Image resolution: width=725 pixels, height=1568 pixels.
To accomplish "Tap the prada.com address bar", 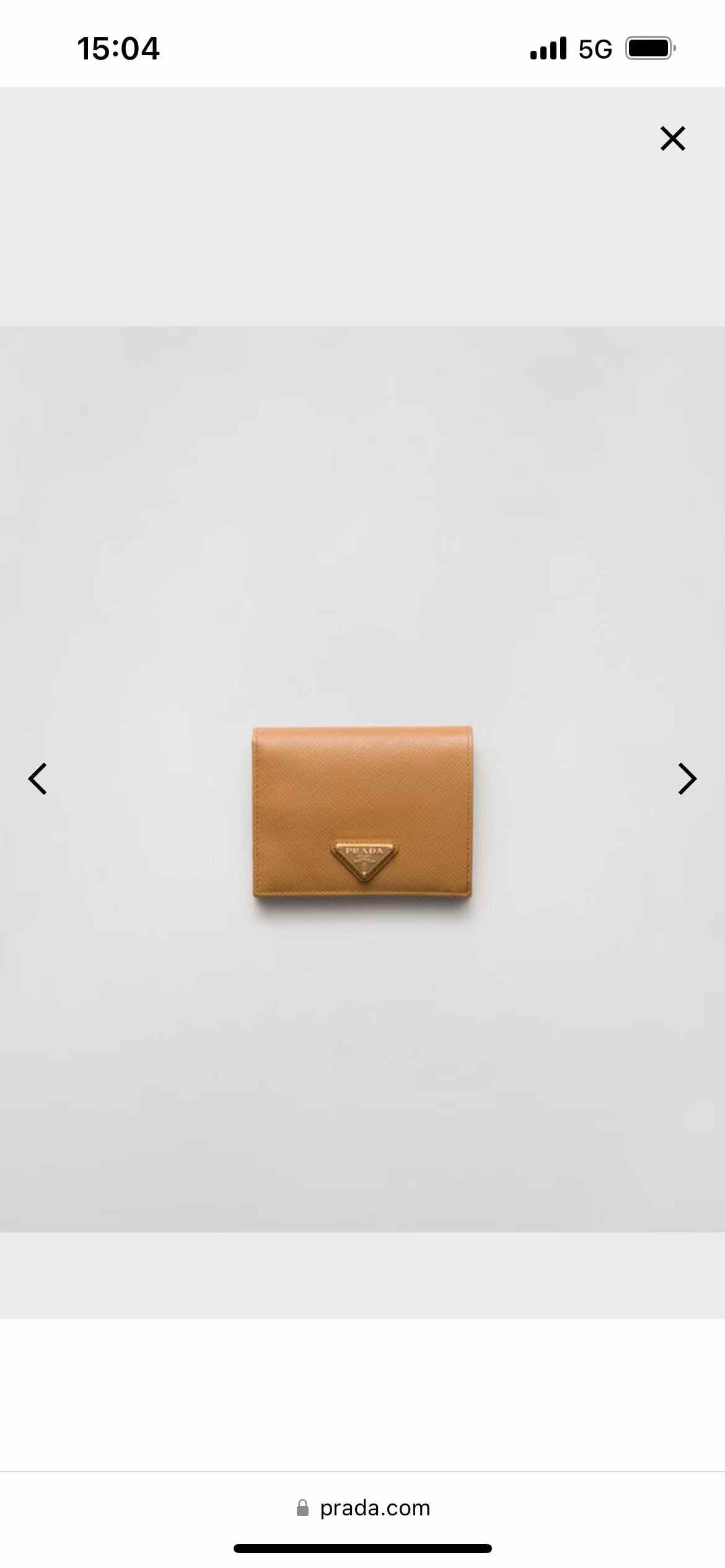I will (363, 1508).
